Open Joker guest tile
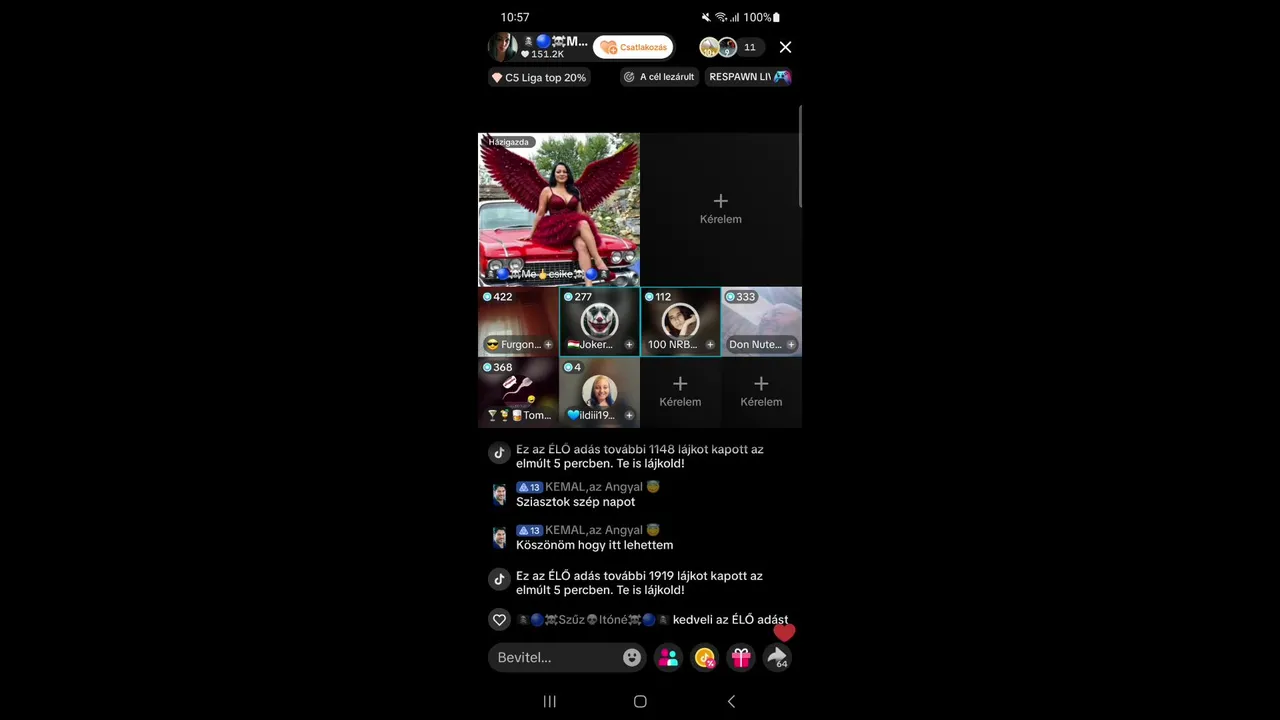The width and height of the screenshot is (1280, 720). pyautogui.click(x=599, y=322)
